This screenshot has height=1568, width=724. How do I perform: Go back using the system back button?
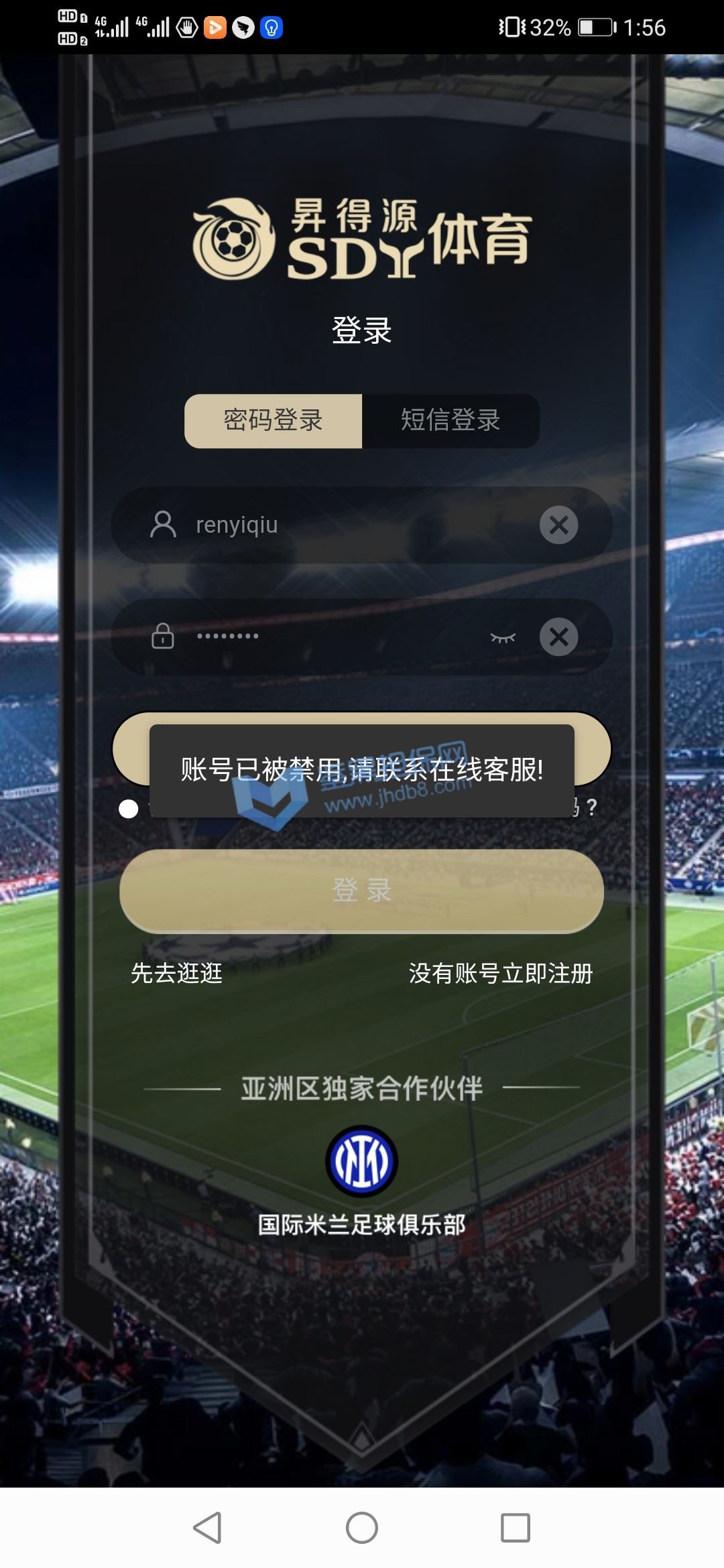pyautogui.click(x=207, y=1528)
